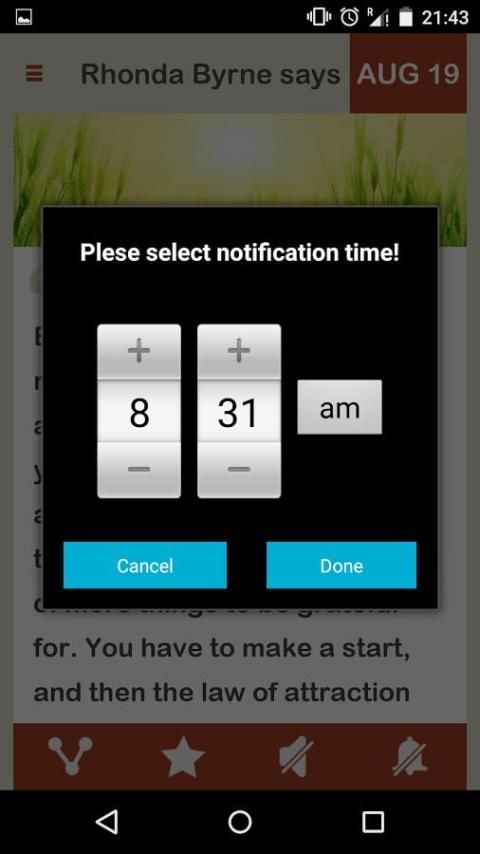Increase the hour with the plus button
This screenshot has height=854, width=480.
139,352
